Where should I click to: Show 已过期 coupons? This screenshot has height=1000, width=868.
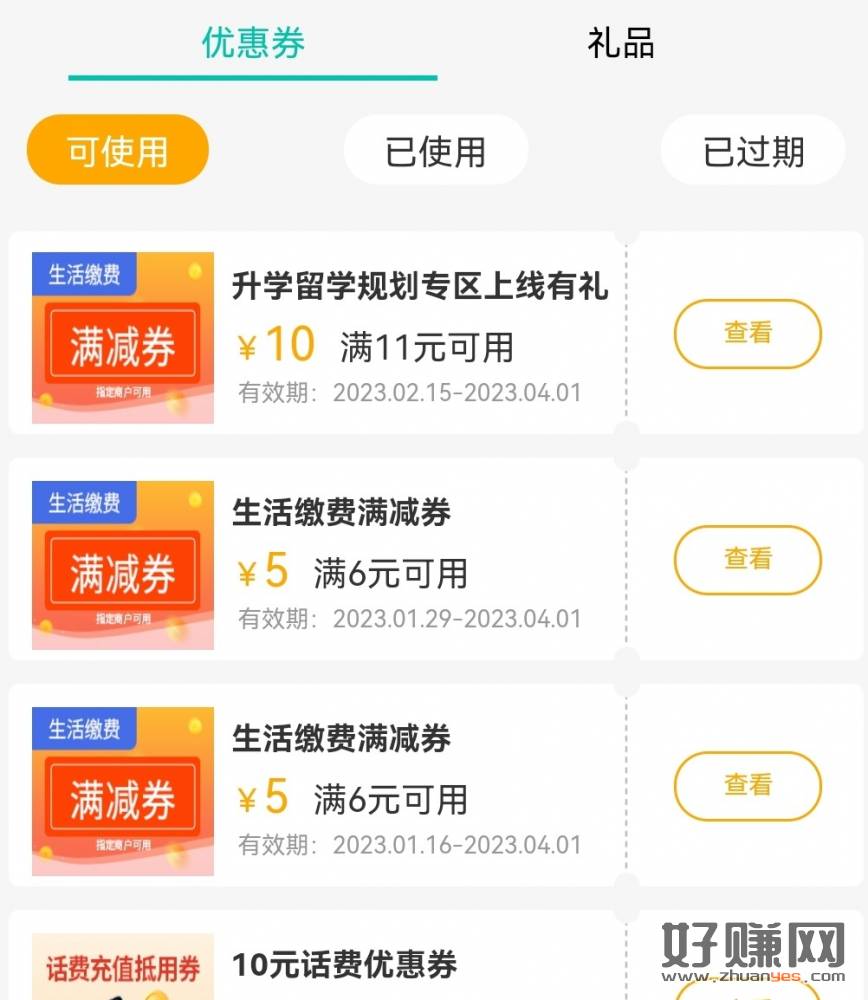coord(753,150)
